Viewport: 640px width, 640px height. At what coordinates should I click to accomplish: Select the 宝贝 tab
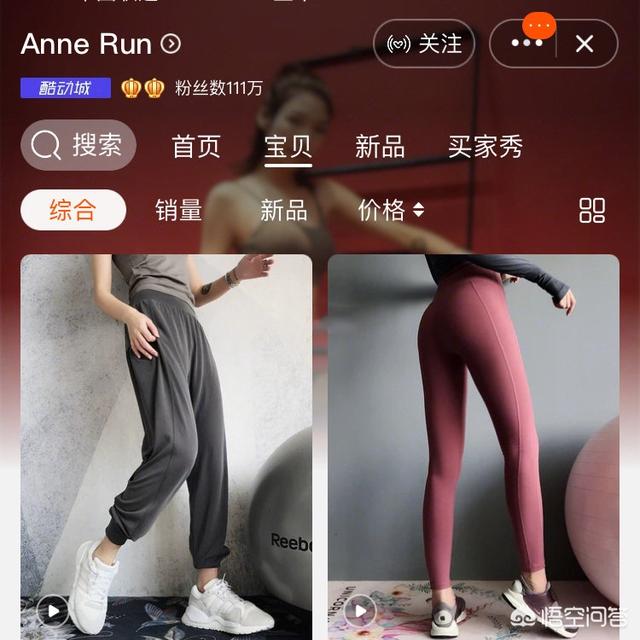pos(288,147)
